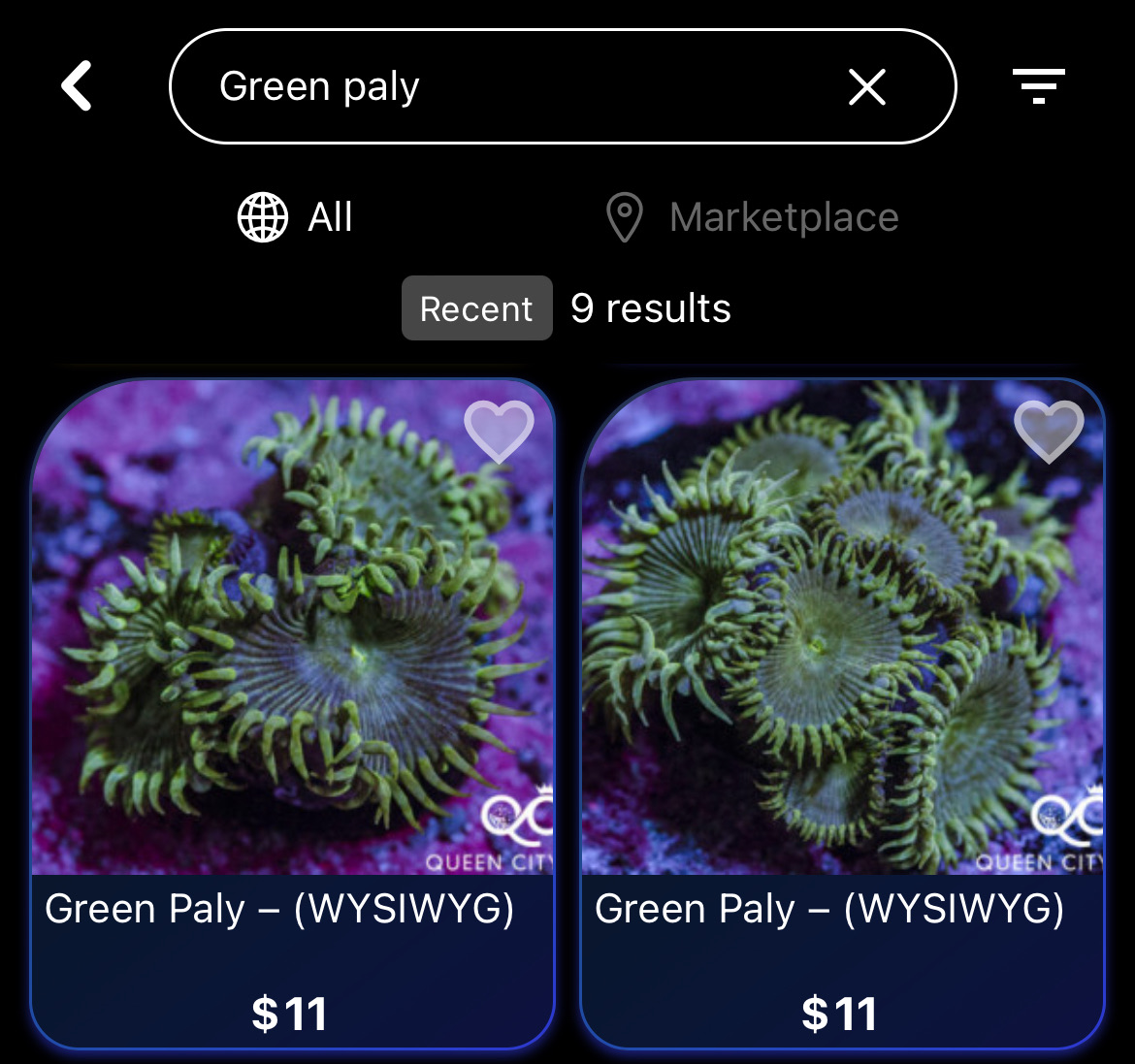The width and height of the screenshot is (1135, 1064).
Task: Open the Recent sort chip
Action: pos(476,308)
